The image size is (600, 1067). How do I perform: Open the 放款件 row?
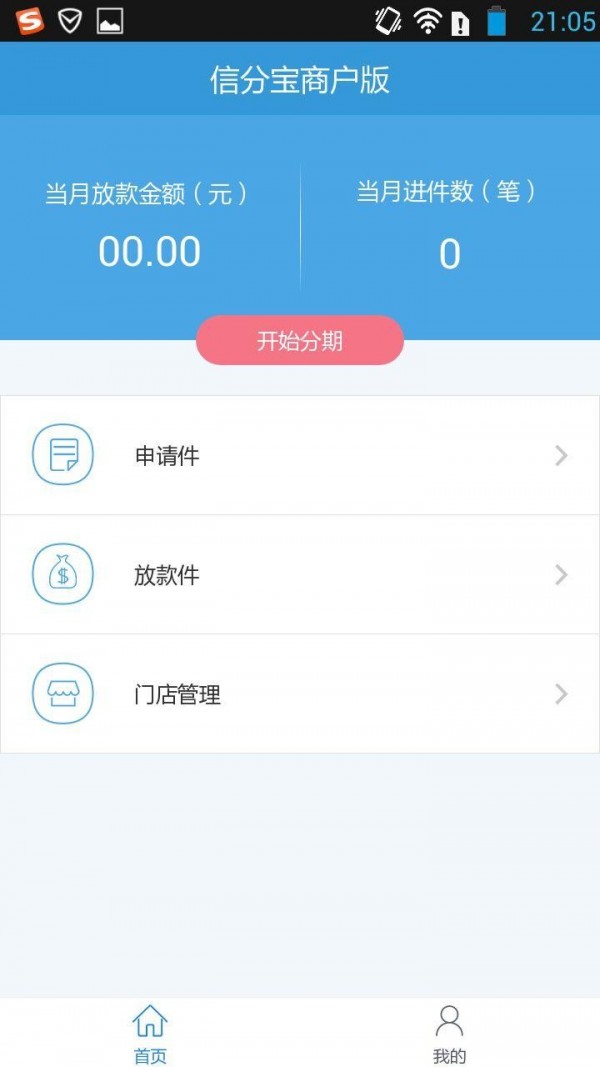point(300,574)
